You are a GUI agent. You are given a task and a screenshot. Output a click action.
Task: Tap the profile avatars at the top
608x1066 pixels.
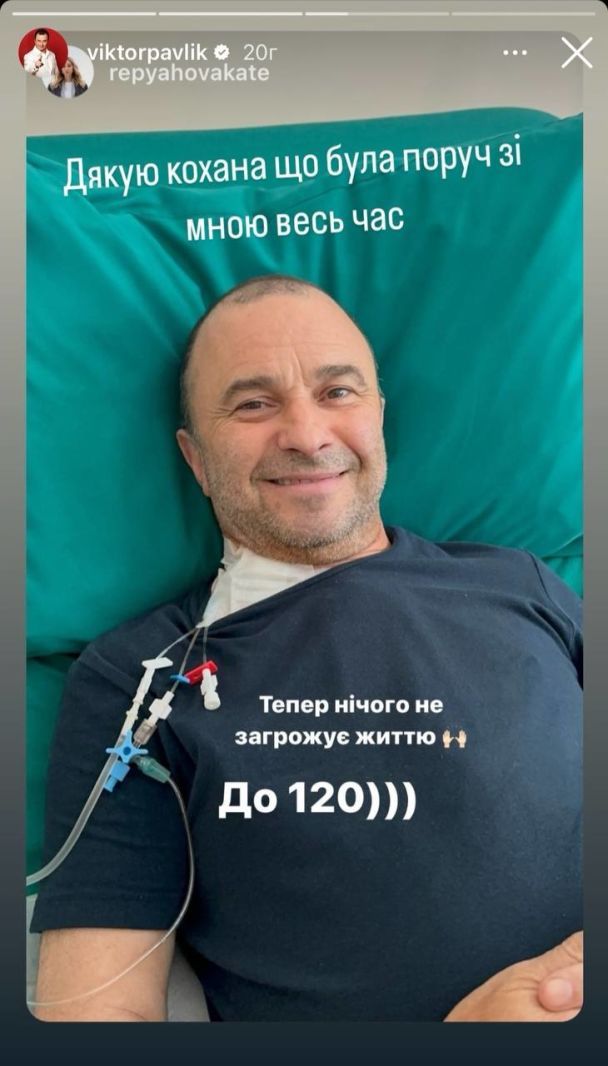54,63
